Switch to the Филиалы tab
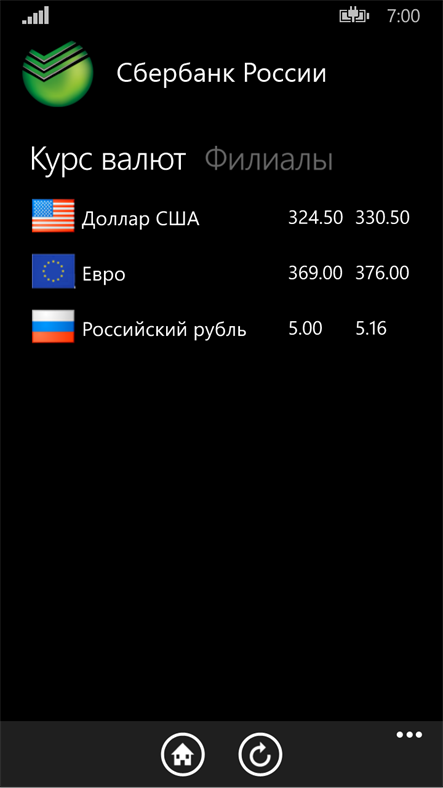The image size is (443, 788). coord(269,160)
